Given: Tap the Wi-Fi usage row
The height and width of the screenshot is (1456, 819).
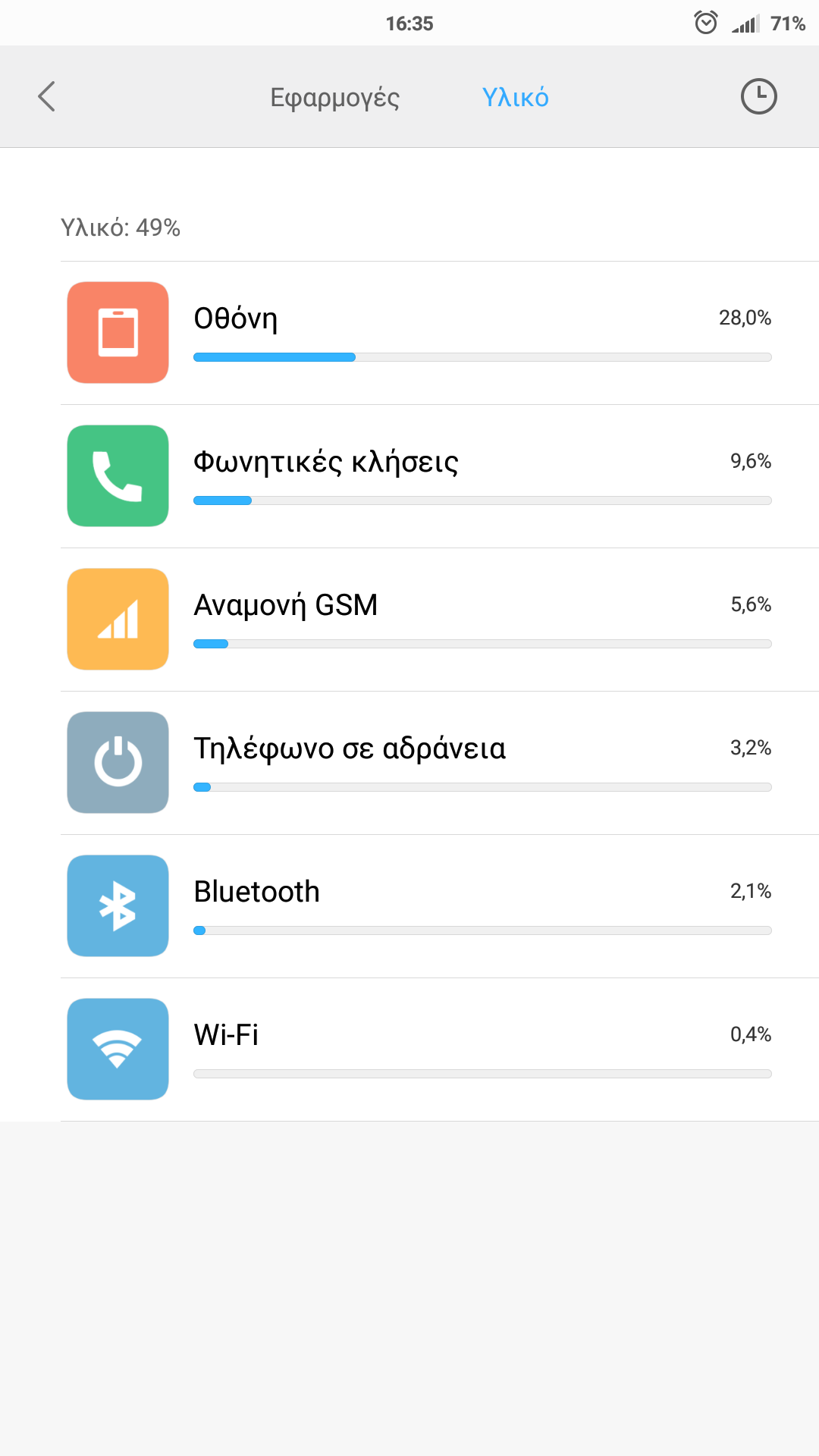Looking at the screenshot, I should tap(440, 1050).
